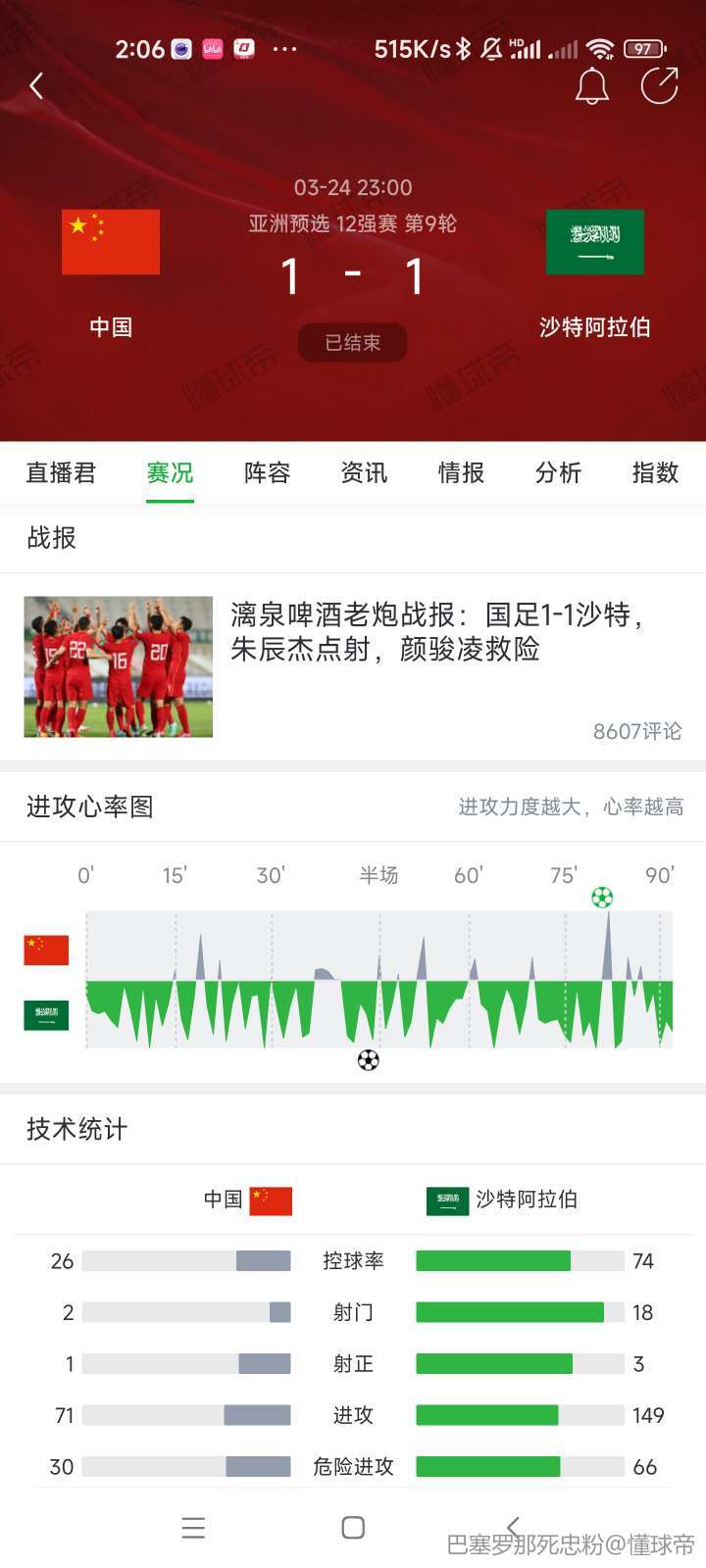Open the 阵容 tab
Screen dimensions: 706x1568
[267, 473]
